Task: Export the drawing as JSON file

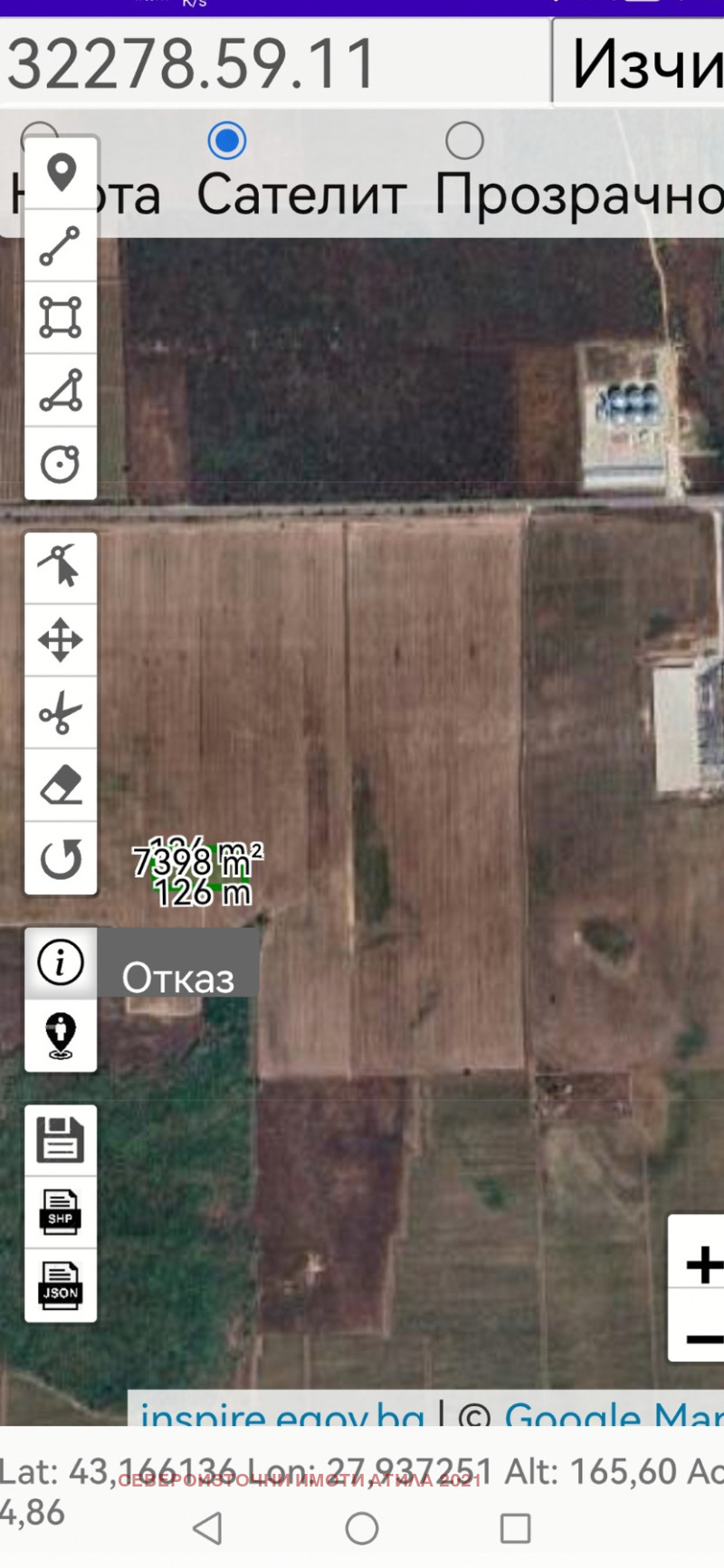Action: tap(61, 1286)
